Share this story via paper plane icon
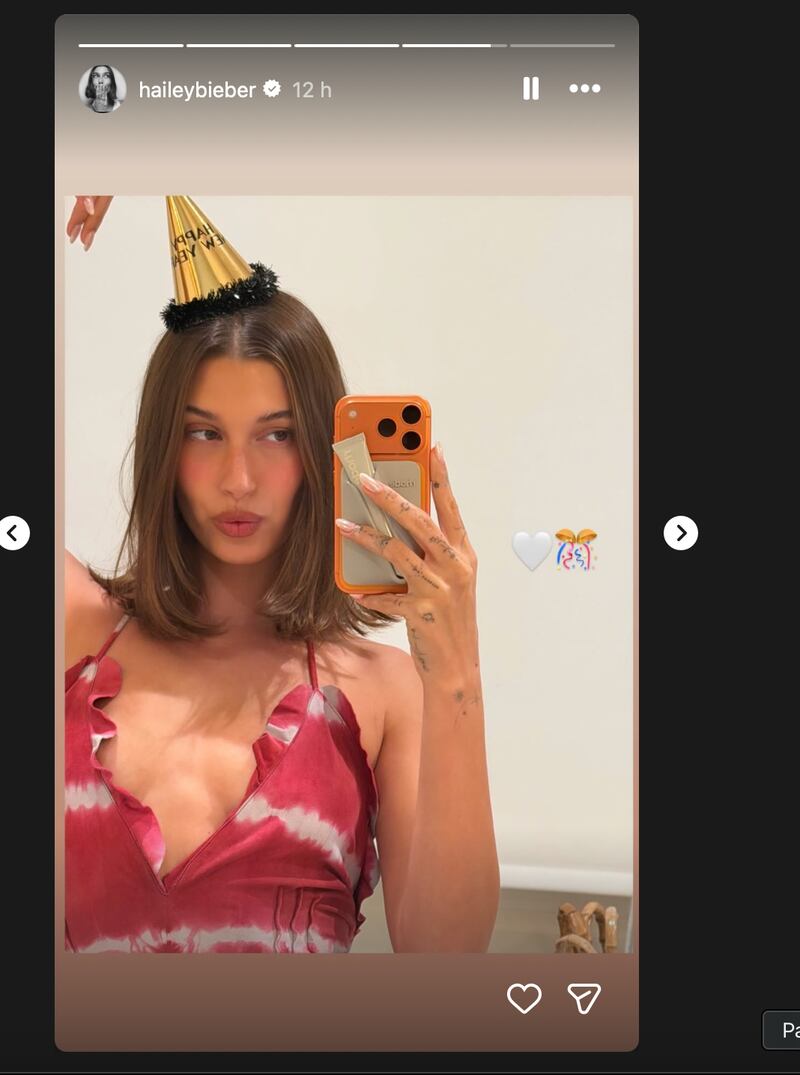This screenshot has width=800, height=1075. [584, 998]
